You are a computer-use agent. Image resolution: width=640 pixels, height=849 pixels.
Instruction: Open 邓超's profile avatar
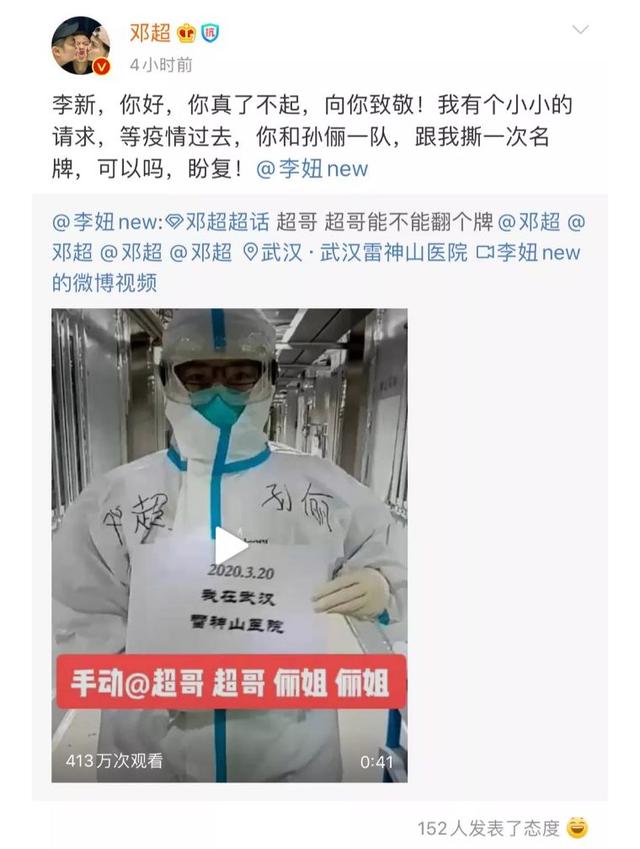pos(81,46)
